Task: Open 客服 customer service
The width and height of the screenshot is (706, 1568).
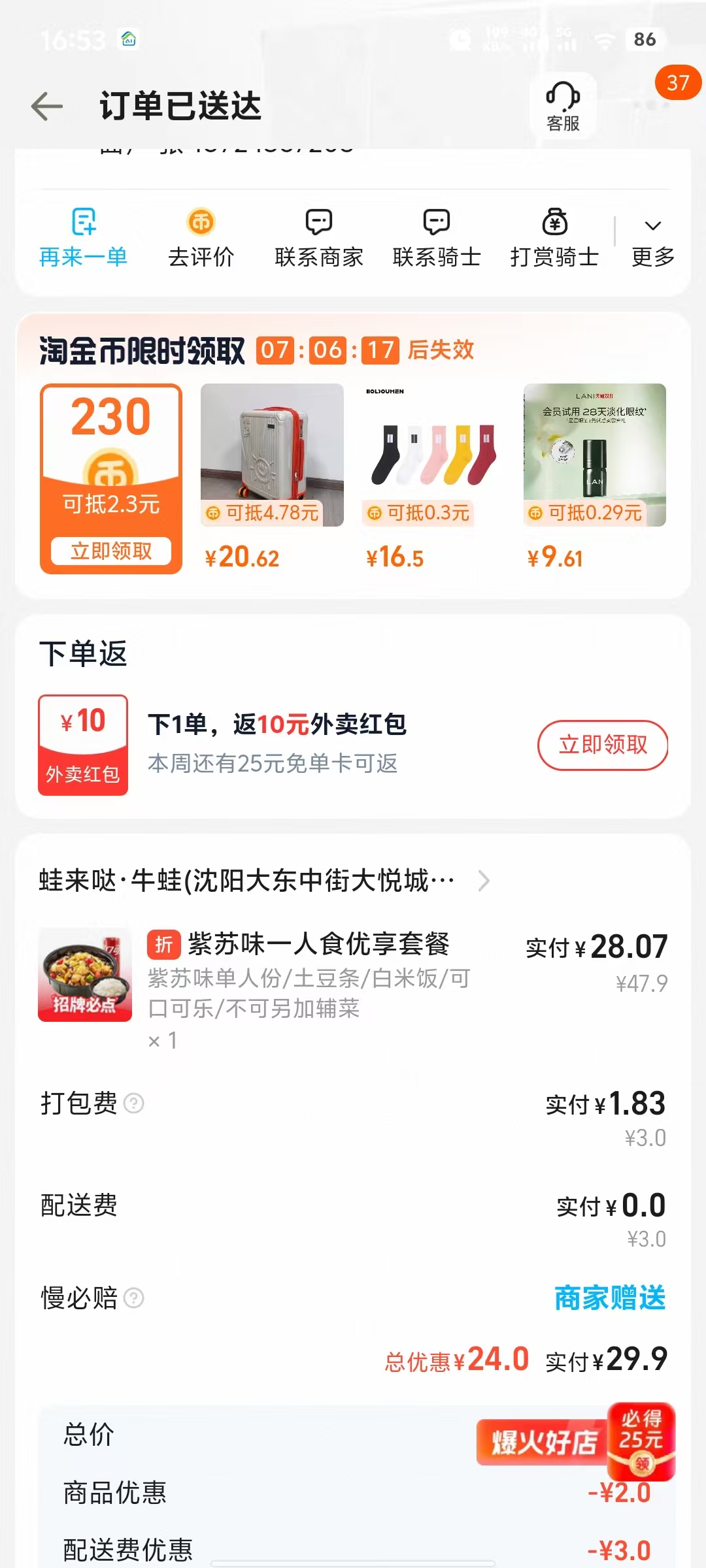Action: pyautogui.click(x=563, y=106)
